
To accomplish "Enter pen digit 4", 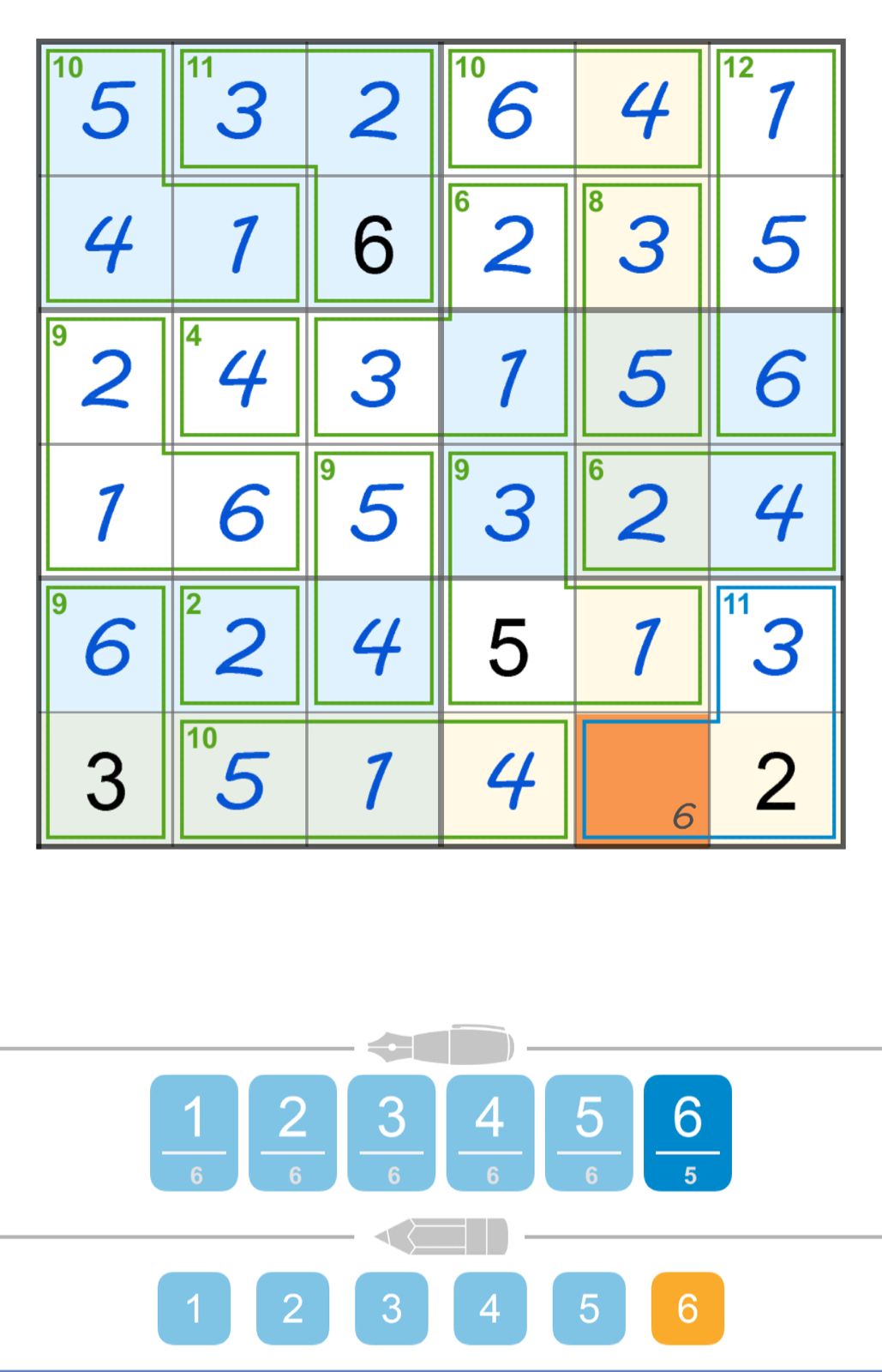I will [x=490, y=1132].
